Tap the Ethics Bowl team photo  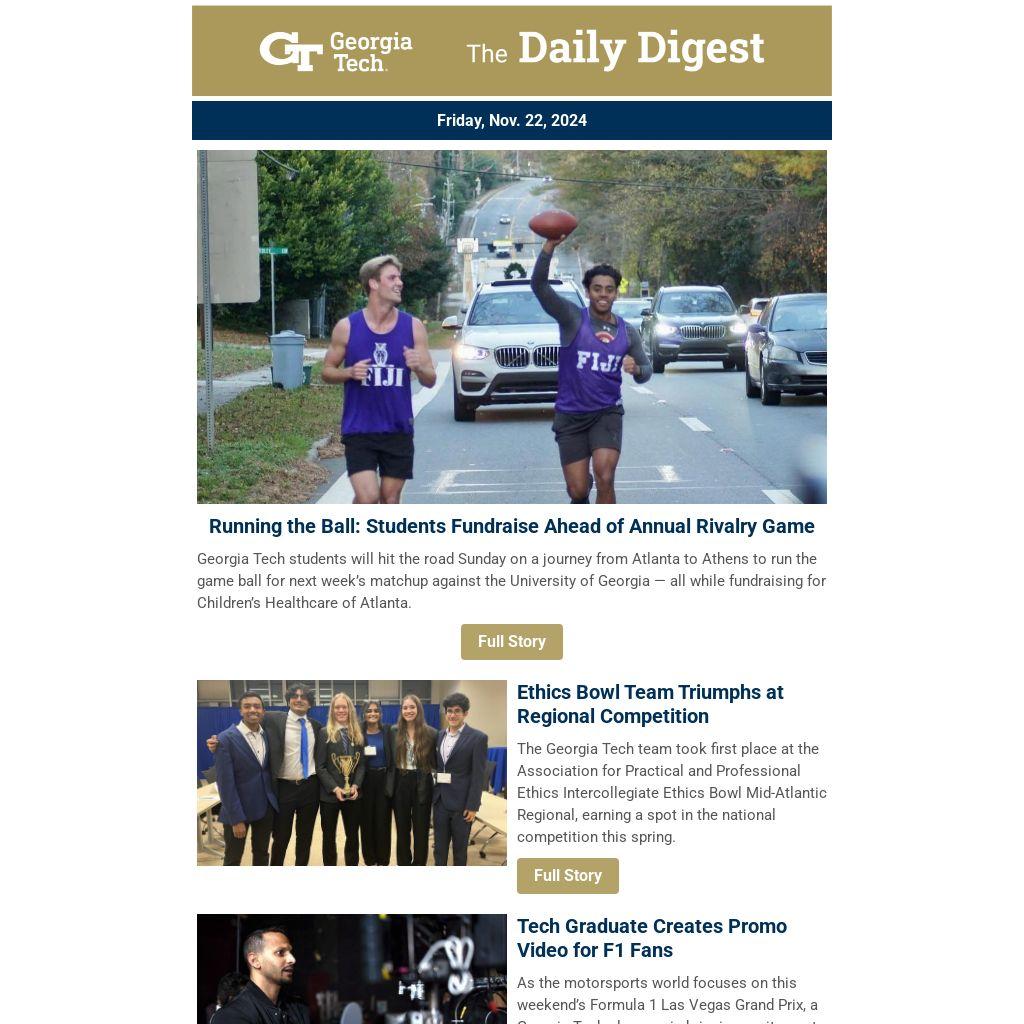[x=351, y=773]
